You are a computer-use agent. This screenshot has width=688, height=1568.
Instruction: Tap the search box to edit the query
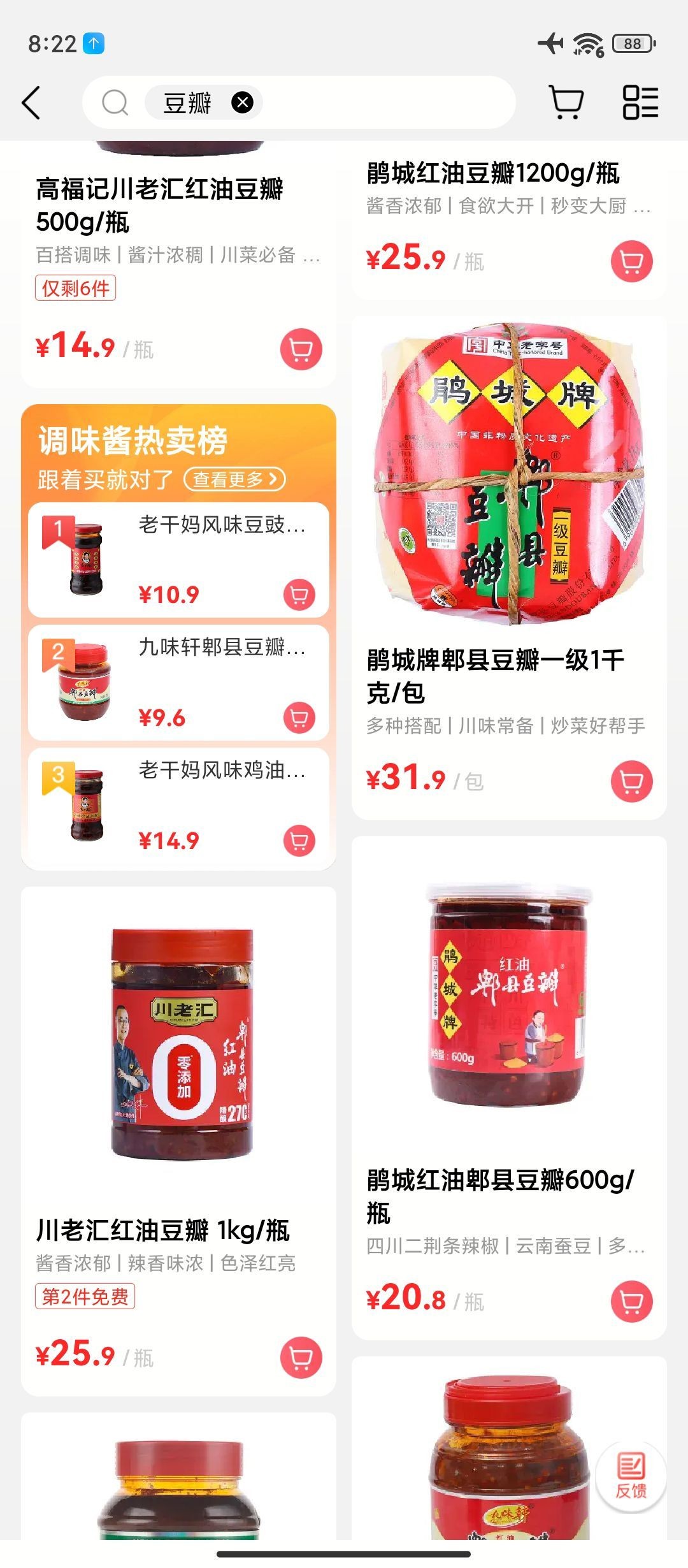[382, 103]
